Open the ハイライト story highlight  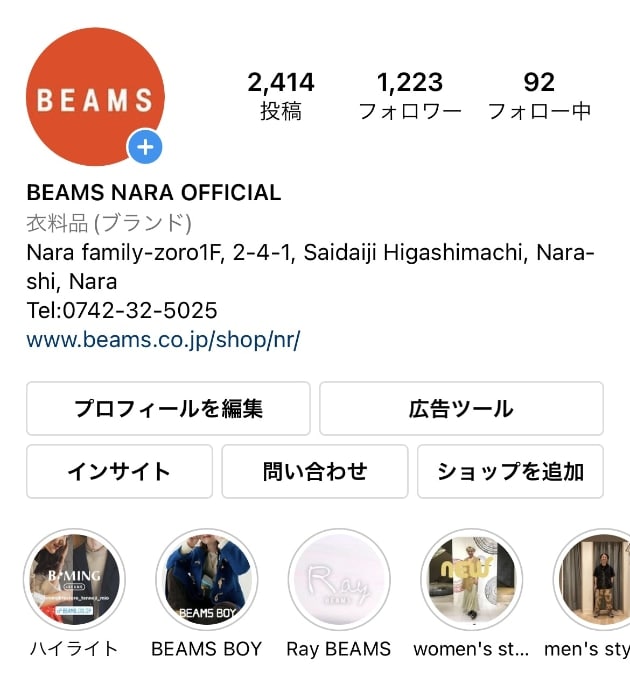pos(74,580)
